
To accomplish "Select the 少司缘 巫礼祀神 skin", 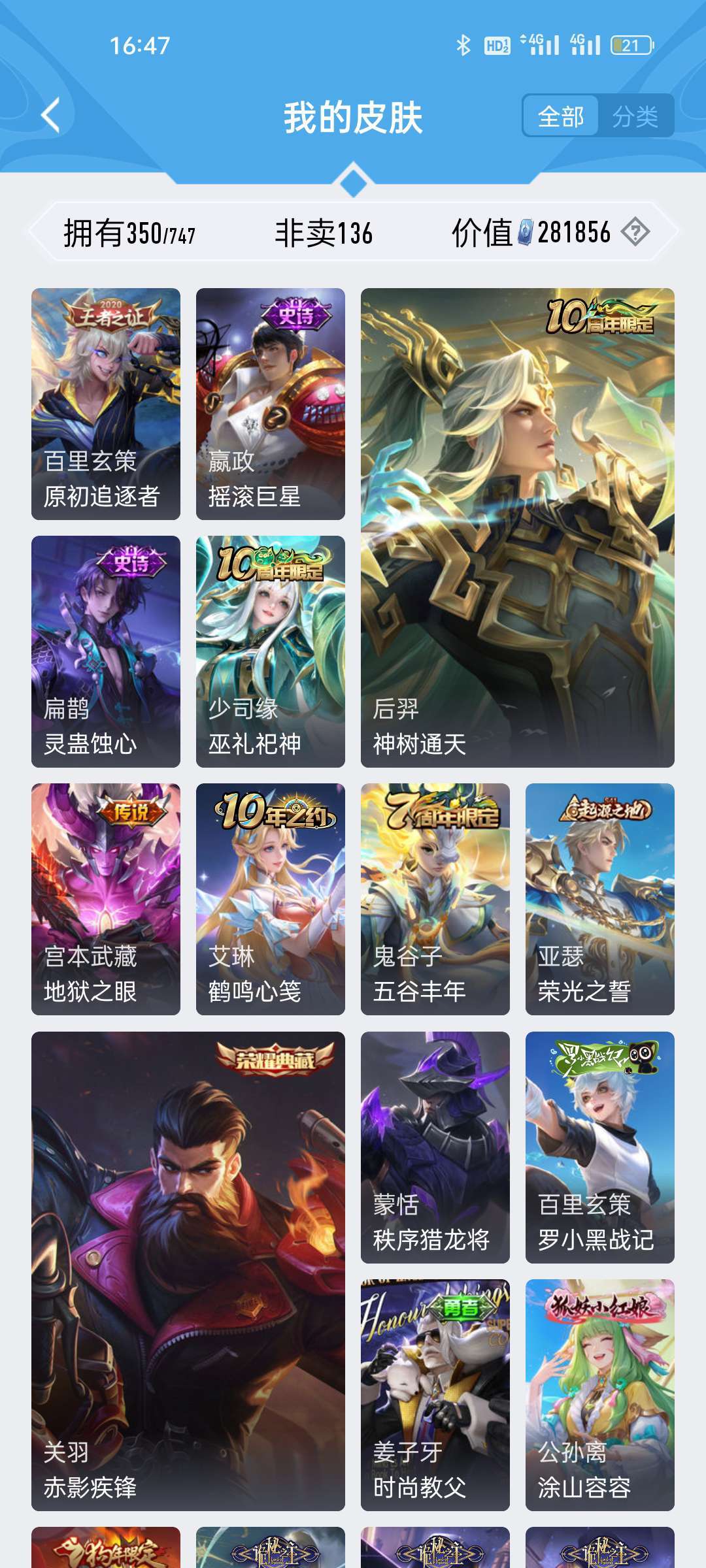I will coord(271,651).
